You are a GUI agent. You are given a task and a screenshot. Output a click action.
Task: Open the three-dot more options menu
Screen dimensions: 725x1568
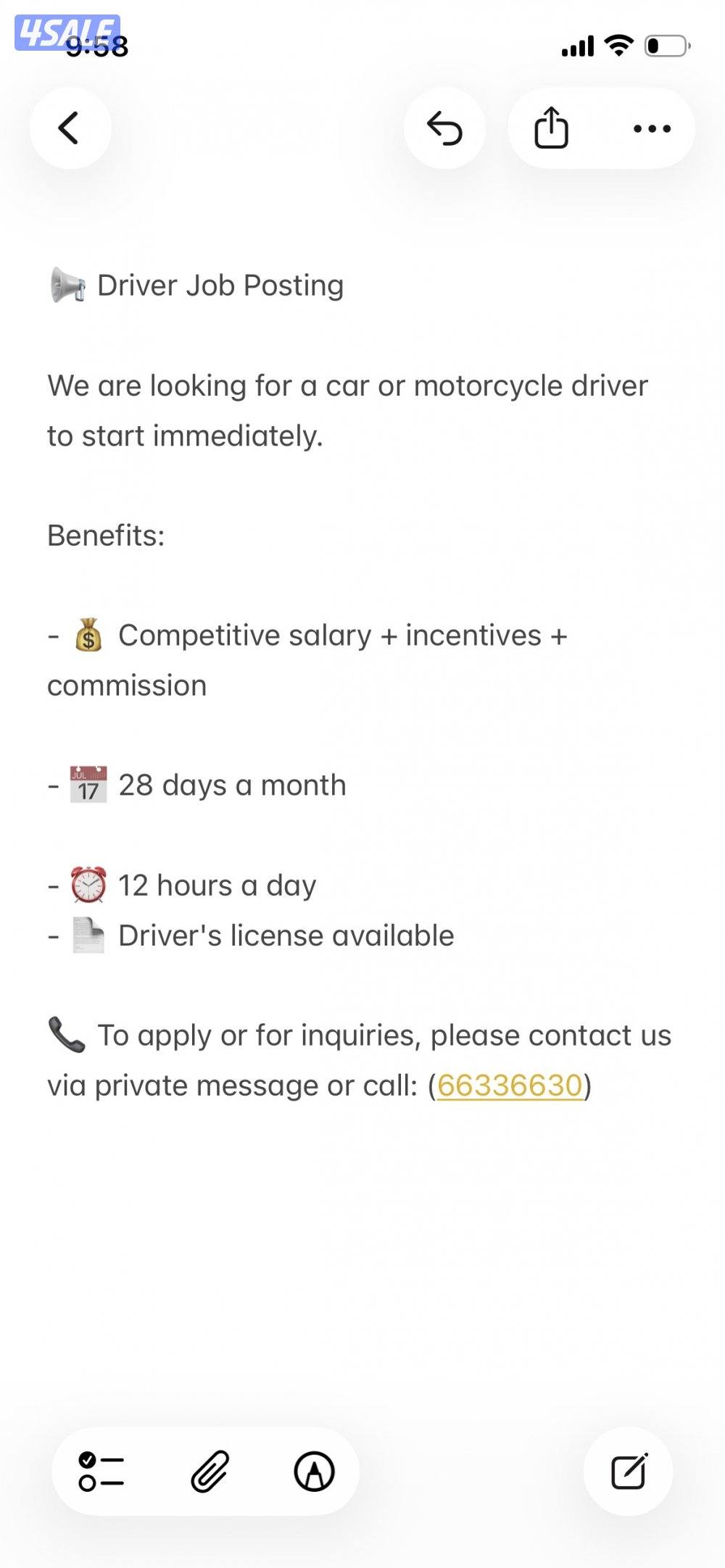pos(652,129)
